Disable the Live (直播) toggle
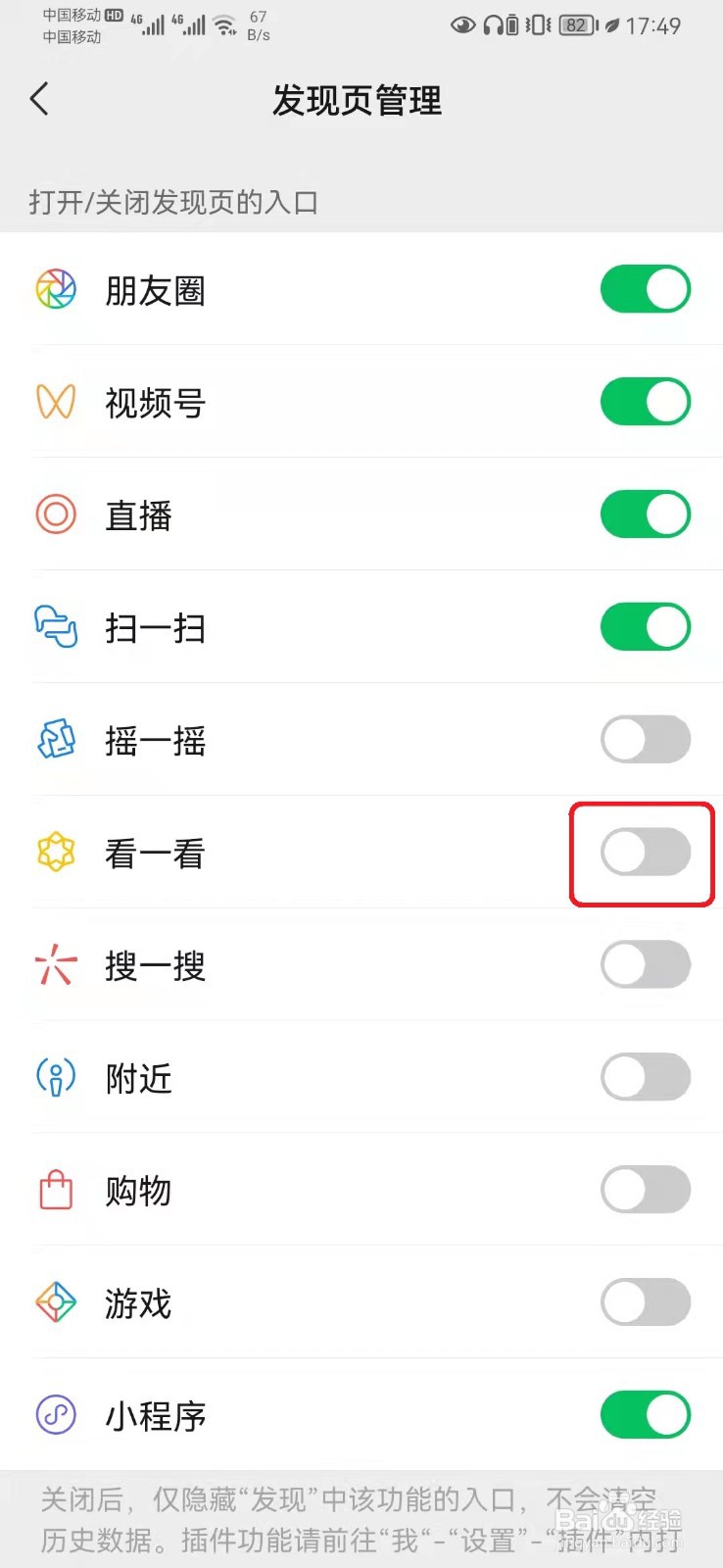Viewport: 723px width, 1568px height. point(645,514)
